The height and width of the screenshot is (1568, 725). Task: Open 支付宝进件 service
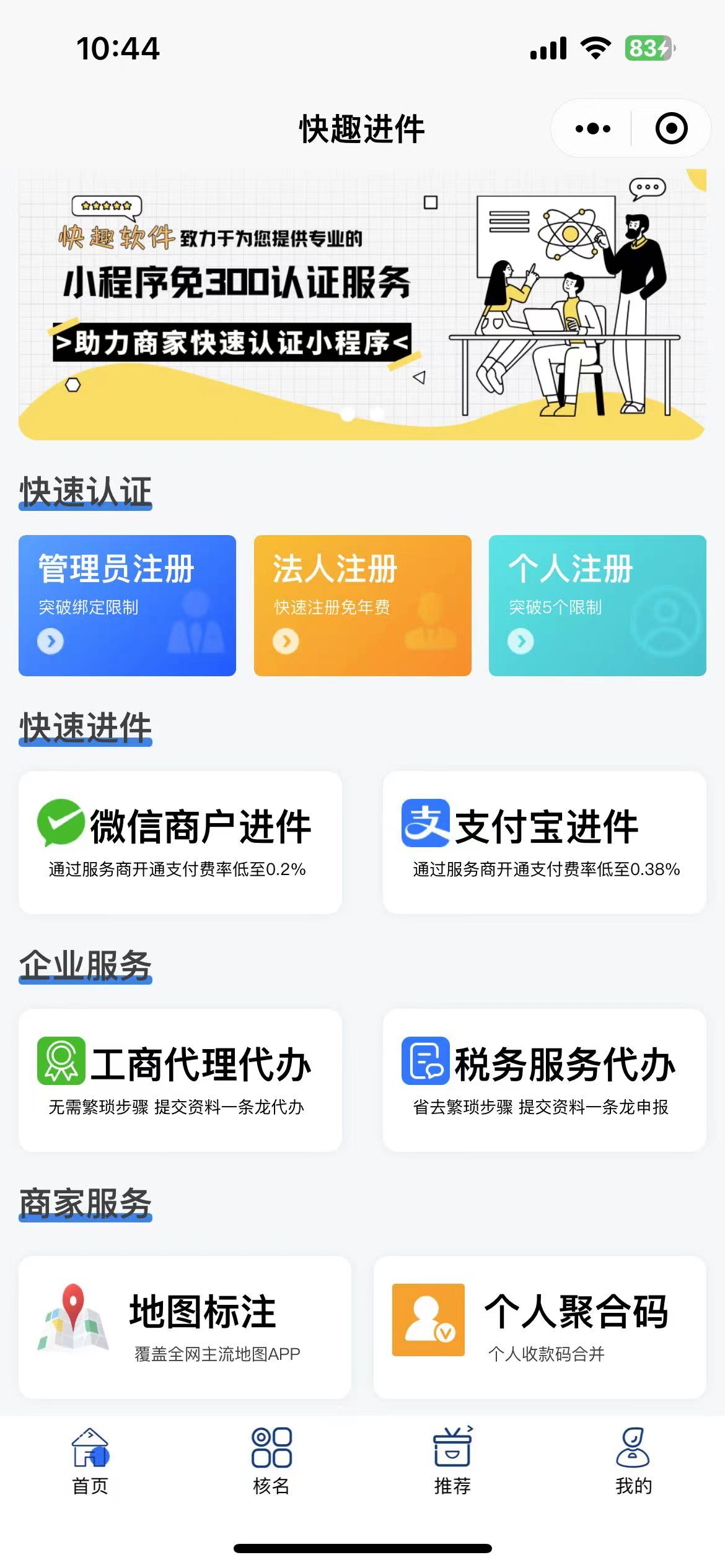[x=544, y=842]
